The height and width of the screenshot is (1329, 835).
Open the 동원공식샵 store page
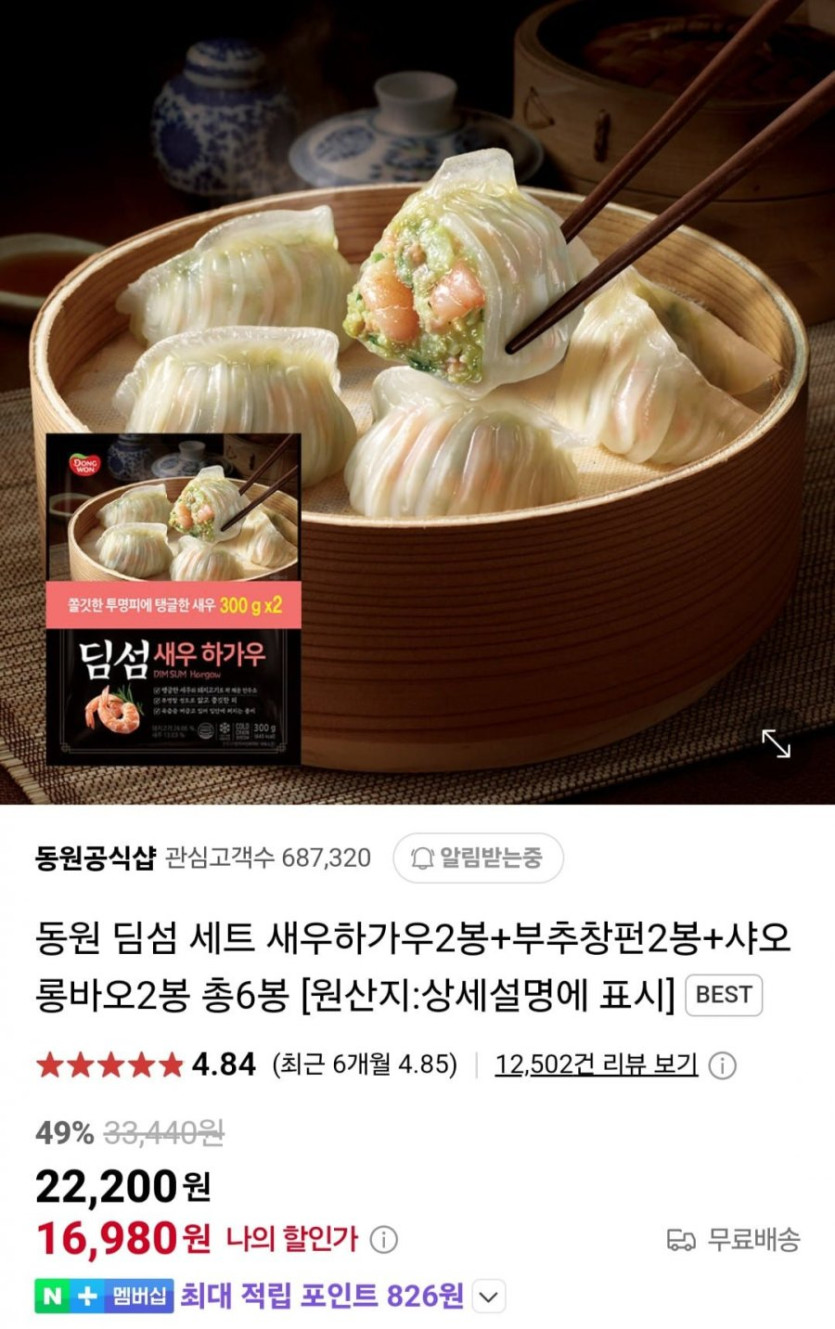click(95, 858)
